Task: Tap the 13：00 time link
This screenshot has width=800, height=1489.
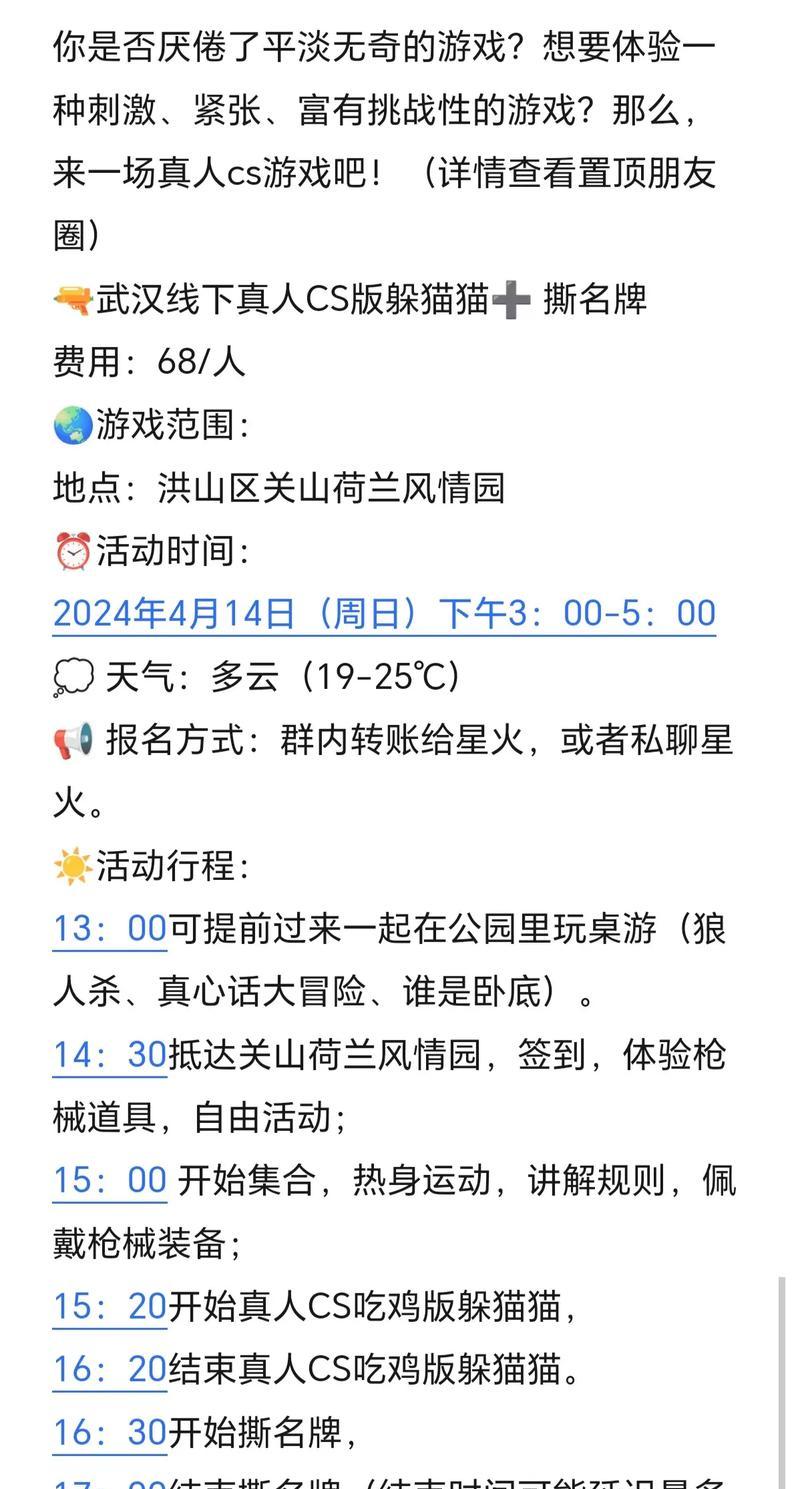Action: click(109, 929)
